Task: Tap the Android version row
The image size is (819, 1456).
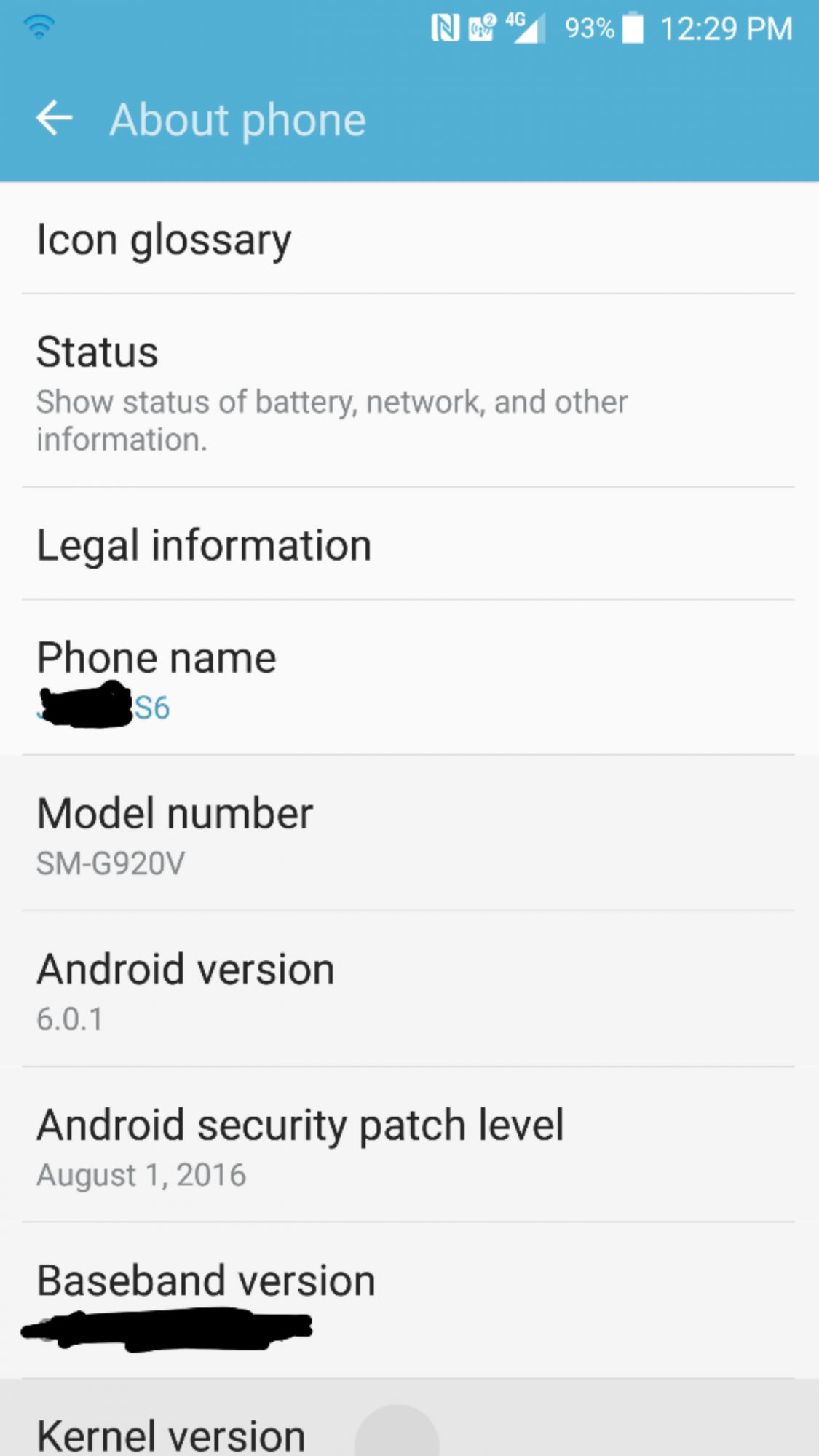Action: coord(408,990)
